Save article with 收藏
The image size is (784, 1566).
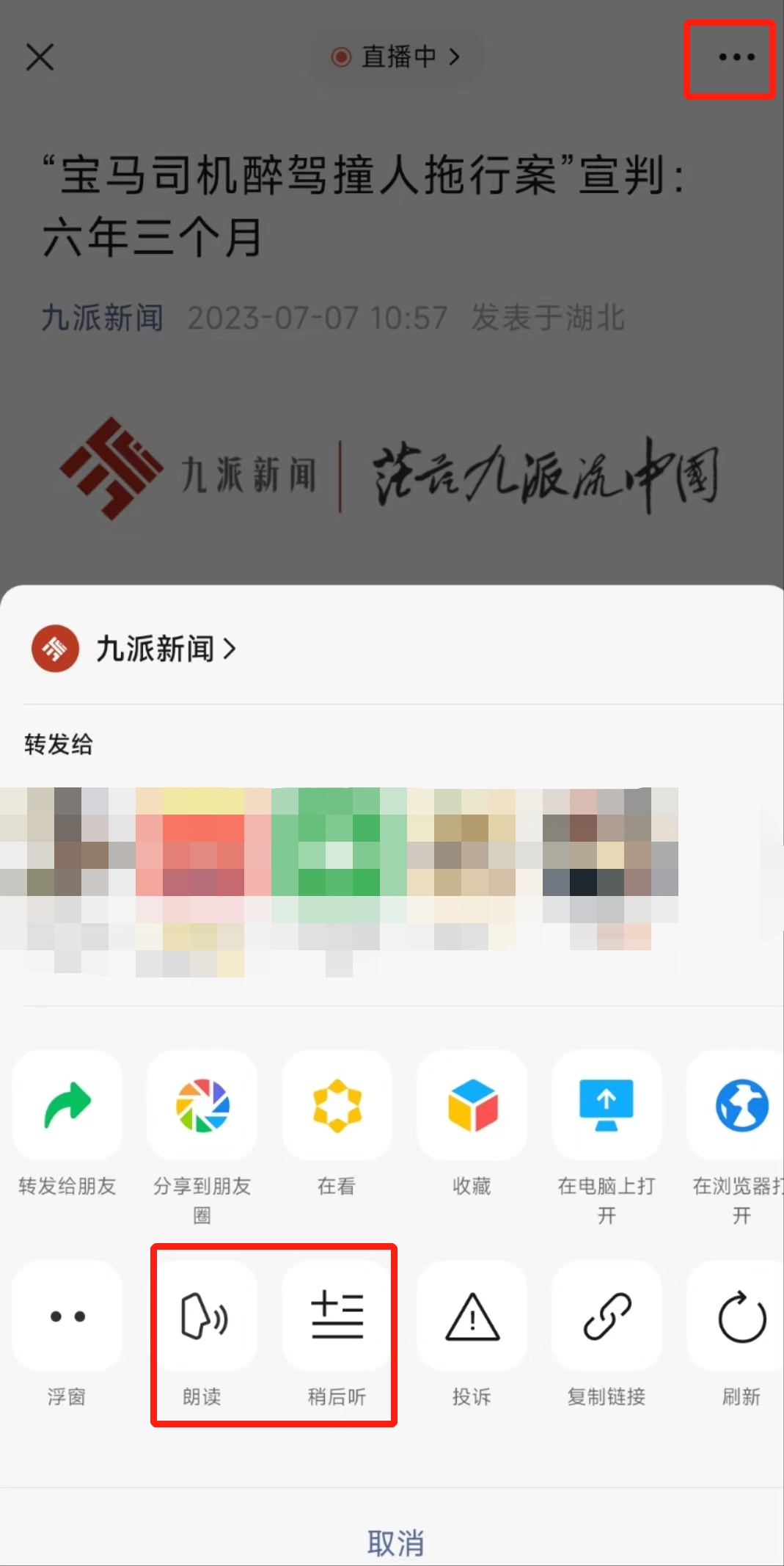pyautogui.click(x=472, y=1105)
